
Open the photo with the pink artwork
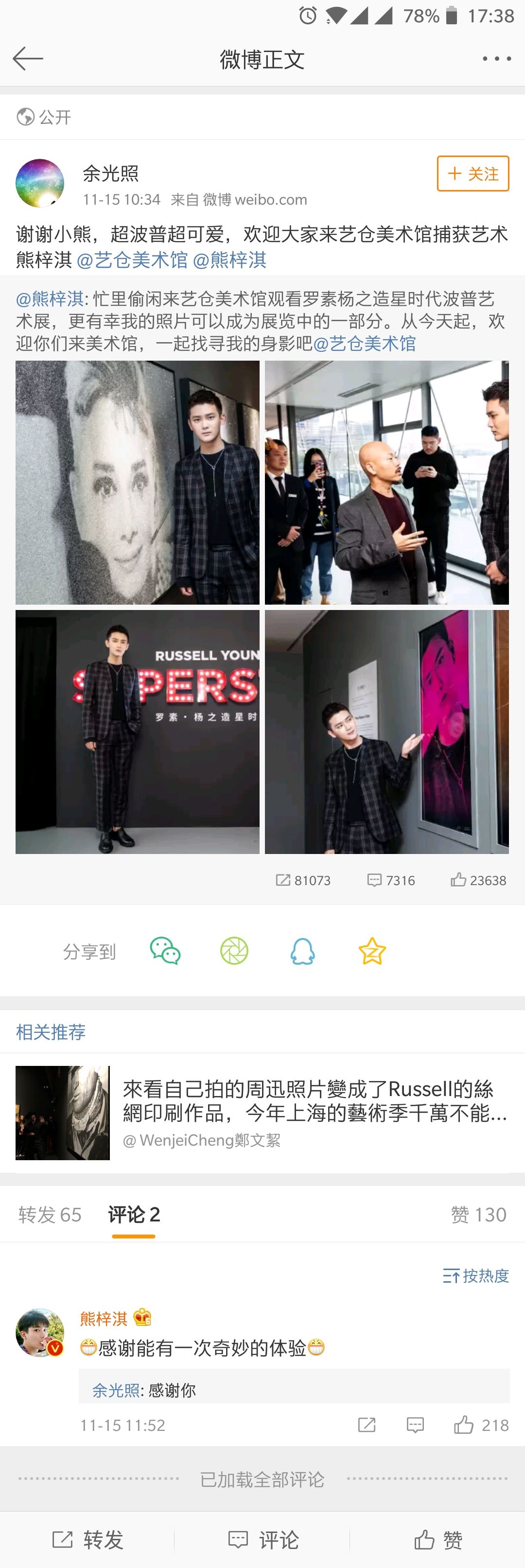pyautogui.click(x=387, y=732)
